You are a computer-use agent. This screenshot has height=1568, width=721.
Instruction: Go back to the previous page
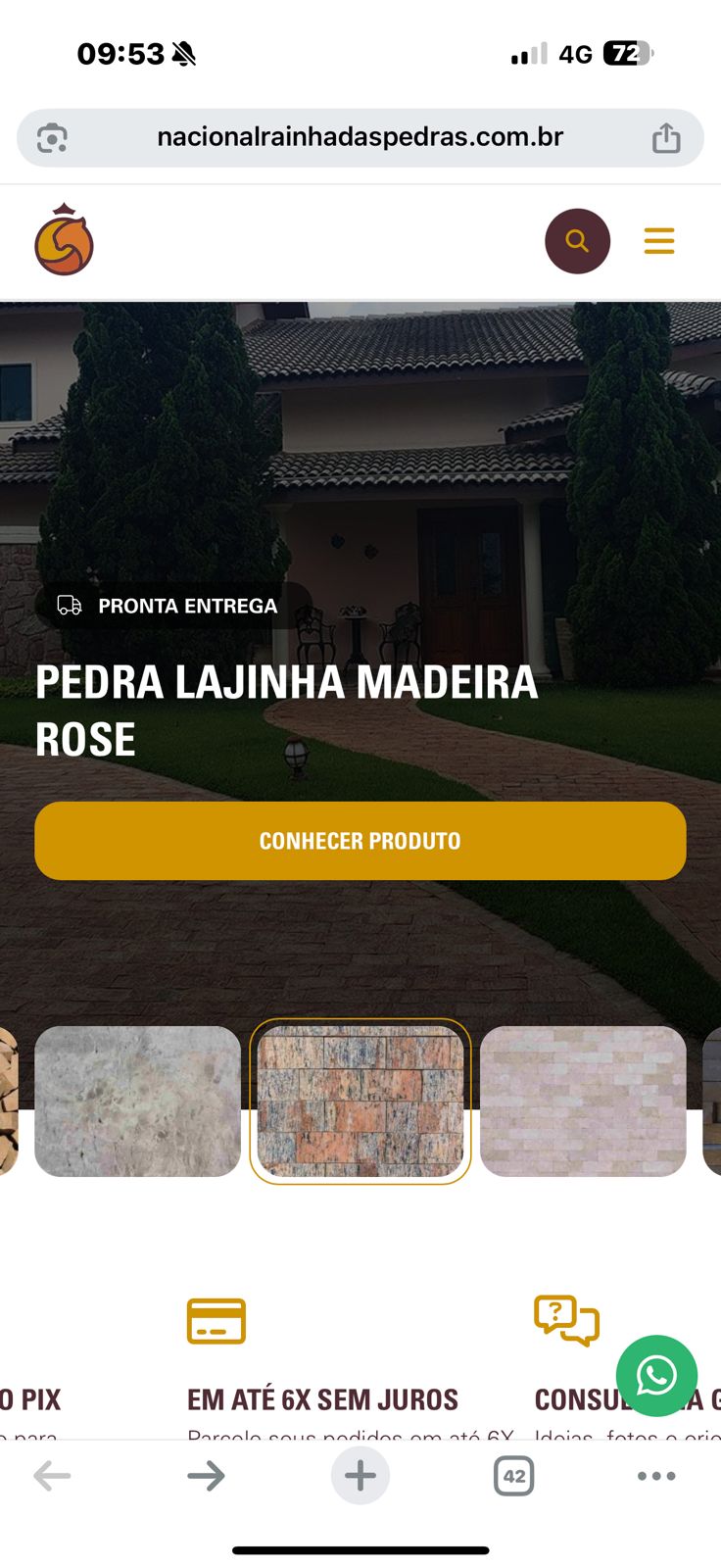coord(52,1476)
